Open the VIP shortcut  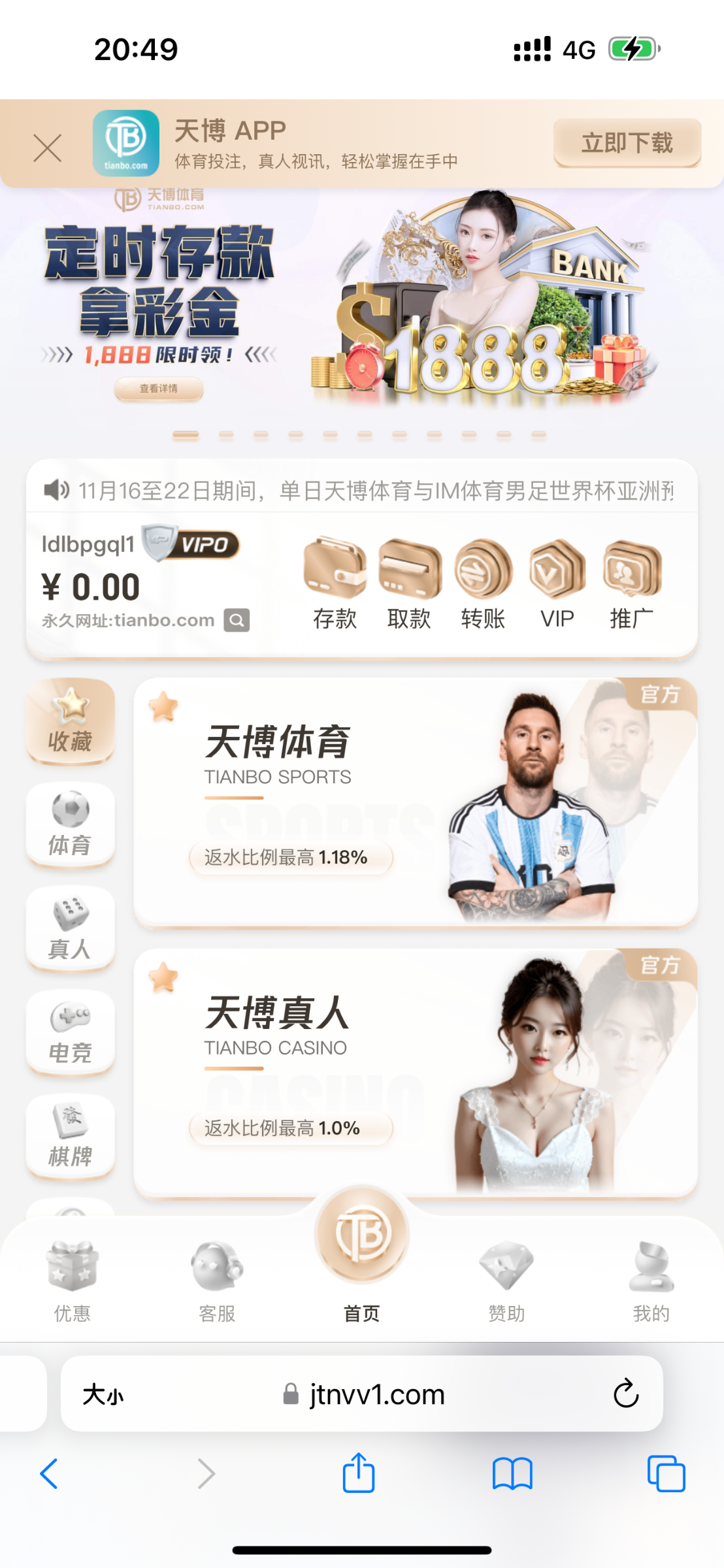(x=557, y=583)
